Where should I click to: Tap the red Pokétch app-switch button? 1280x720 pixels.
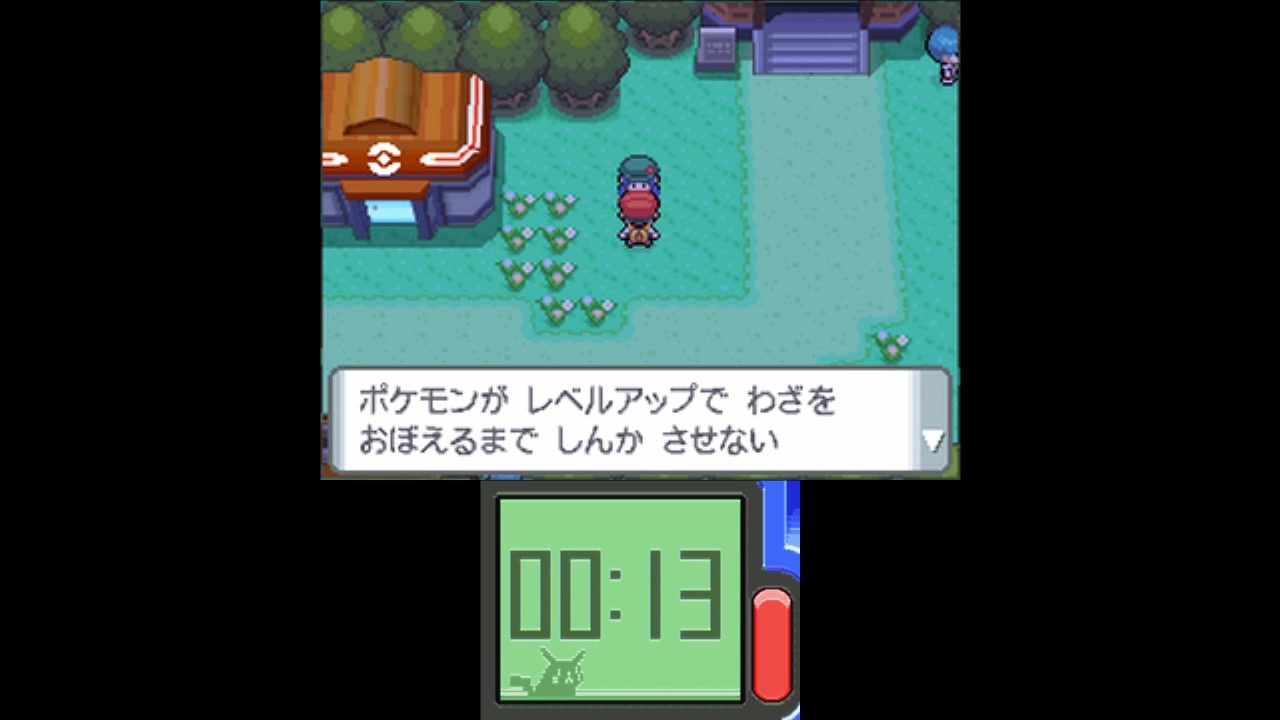[x=771, y=643]
